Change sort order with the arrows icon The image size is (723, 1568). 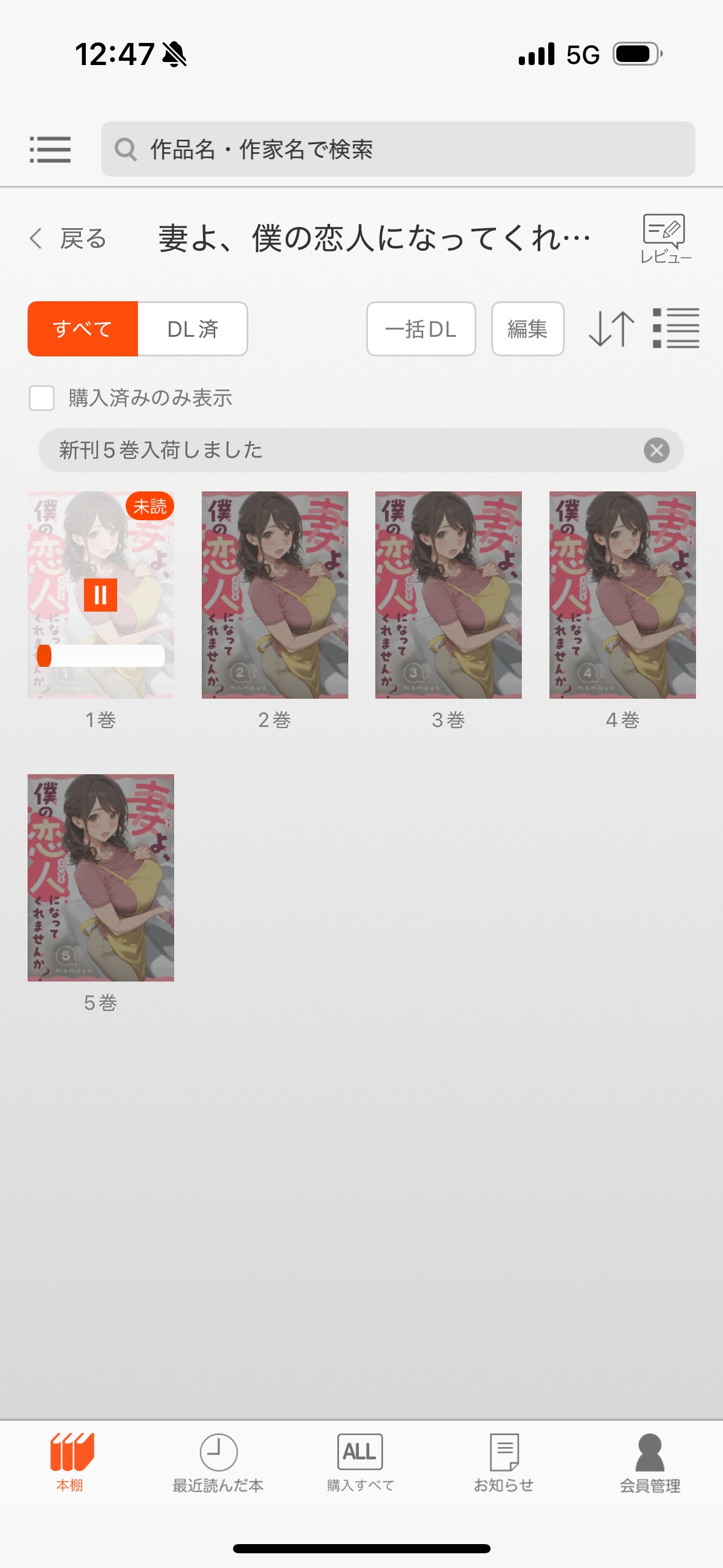611,329
